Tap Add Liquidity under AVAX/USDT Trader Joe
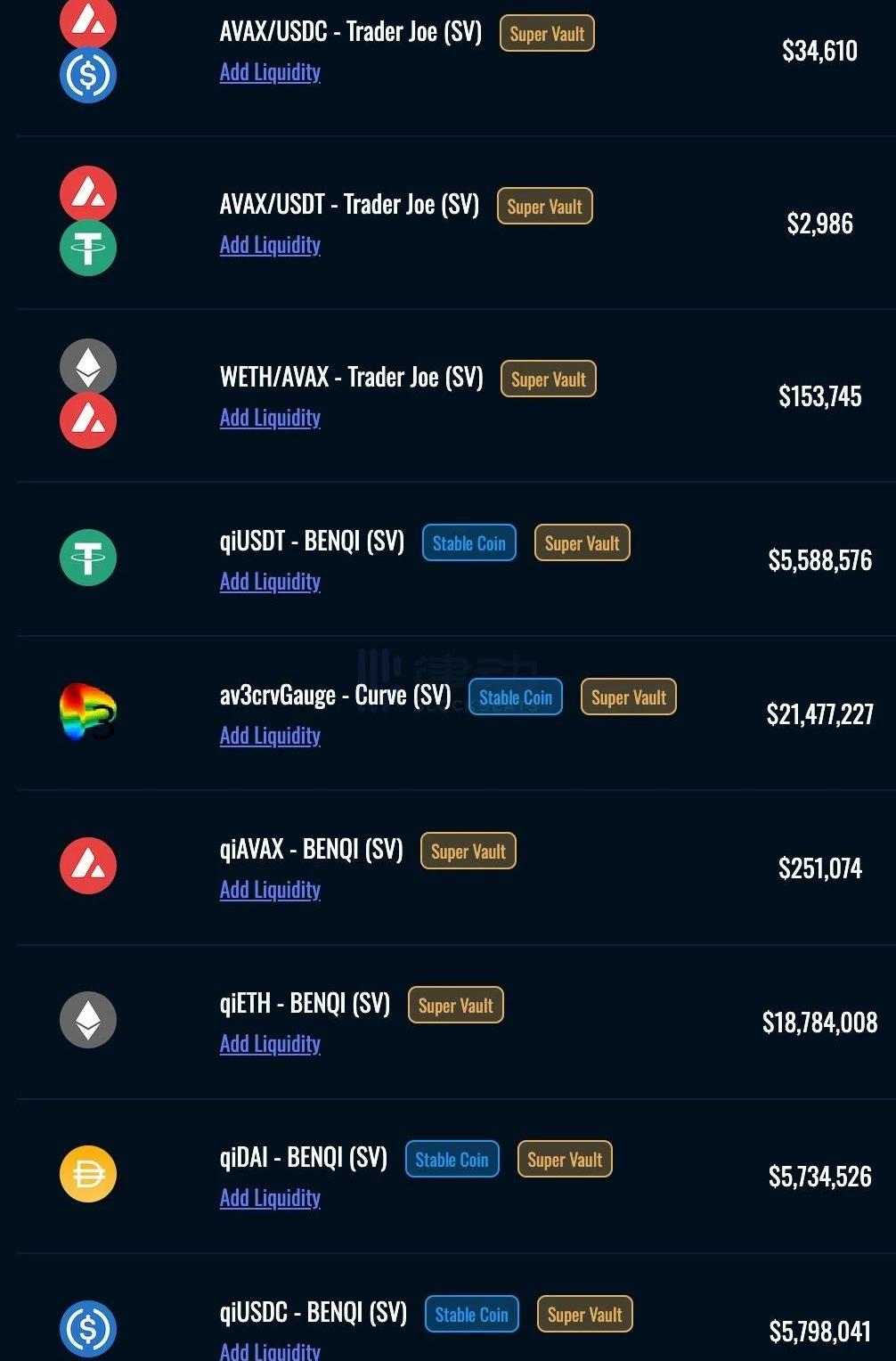Screen dimensions: 896x1361 coord(270,245)
